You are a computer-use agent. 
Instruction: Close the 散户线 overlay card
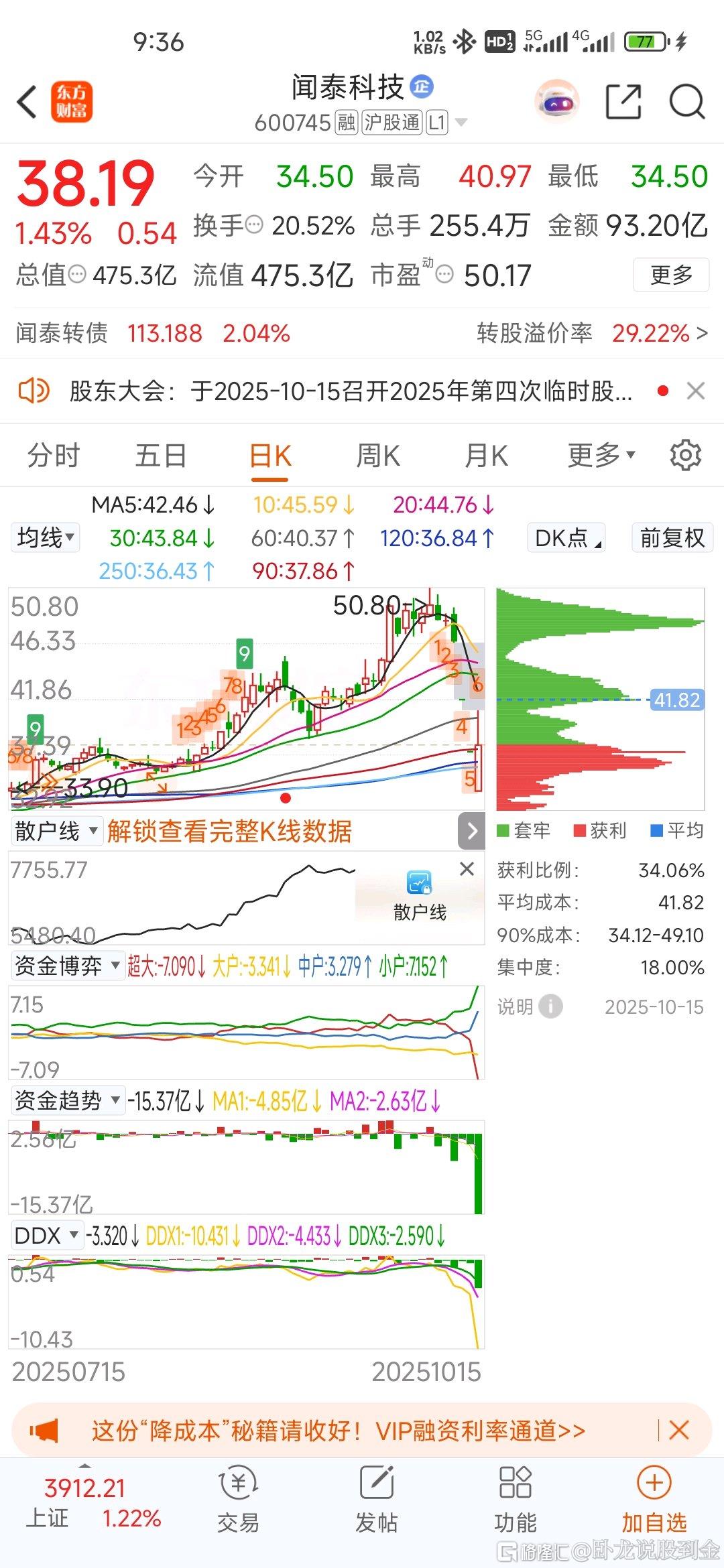click(x=467, y=869)
